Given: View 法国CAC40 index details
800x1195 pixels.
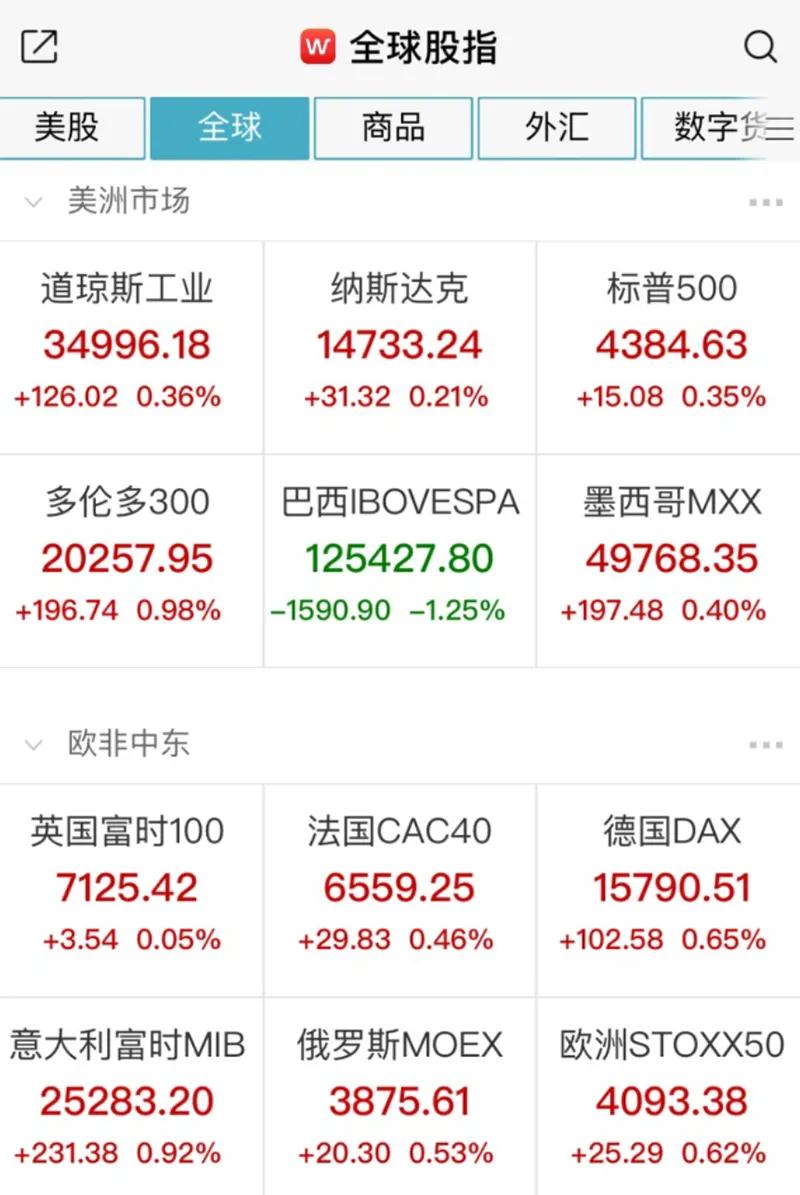Looking at the screenshot, I should [399, 888].
